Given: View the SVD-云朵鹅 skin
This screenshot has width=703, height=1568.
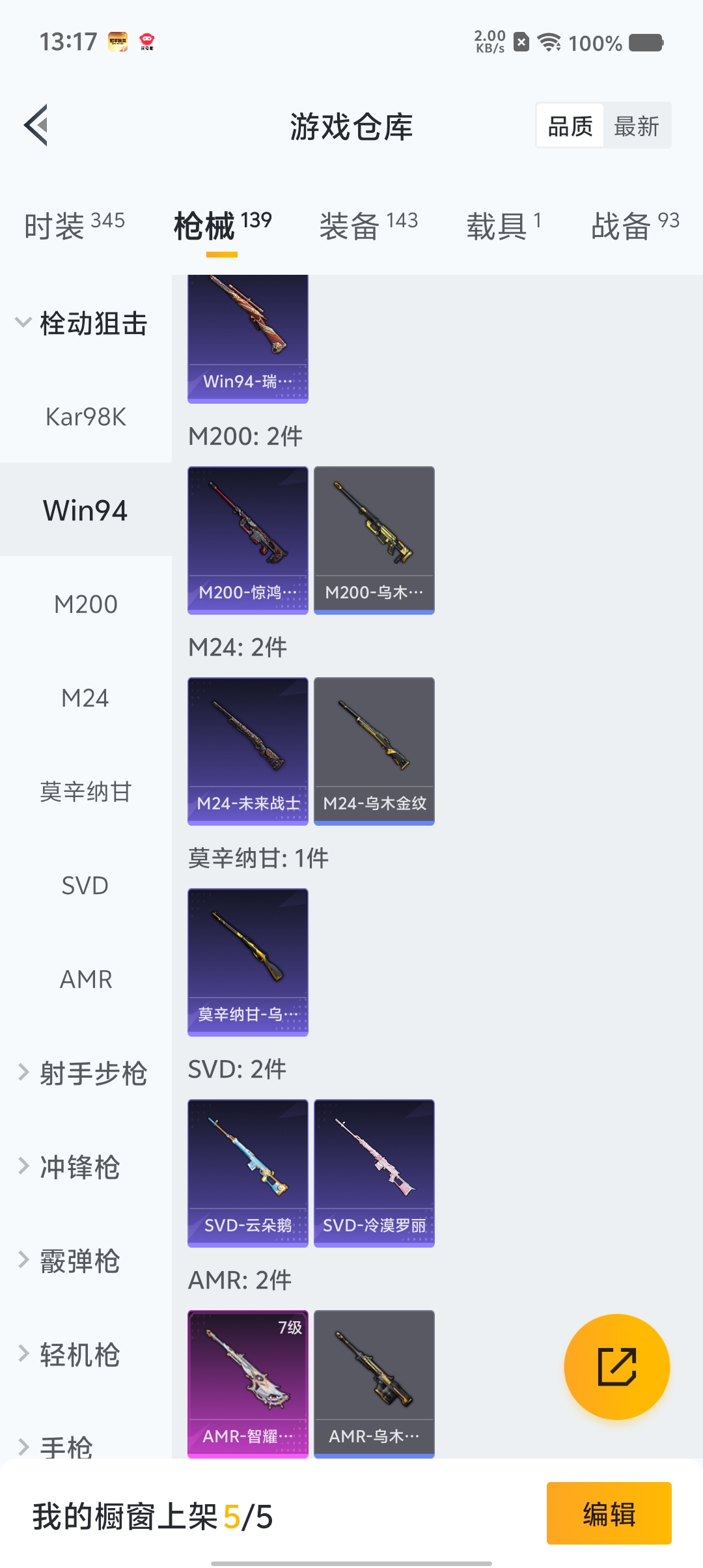Looking at the screenshot, I should pyautogui.click(x=247, y=1170).
